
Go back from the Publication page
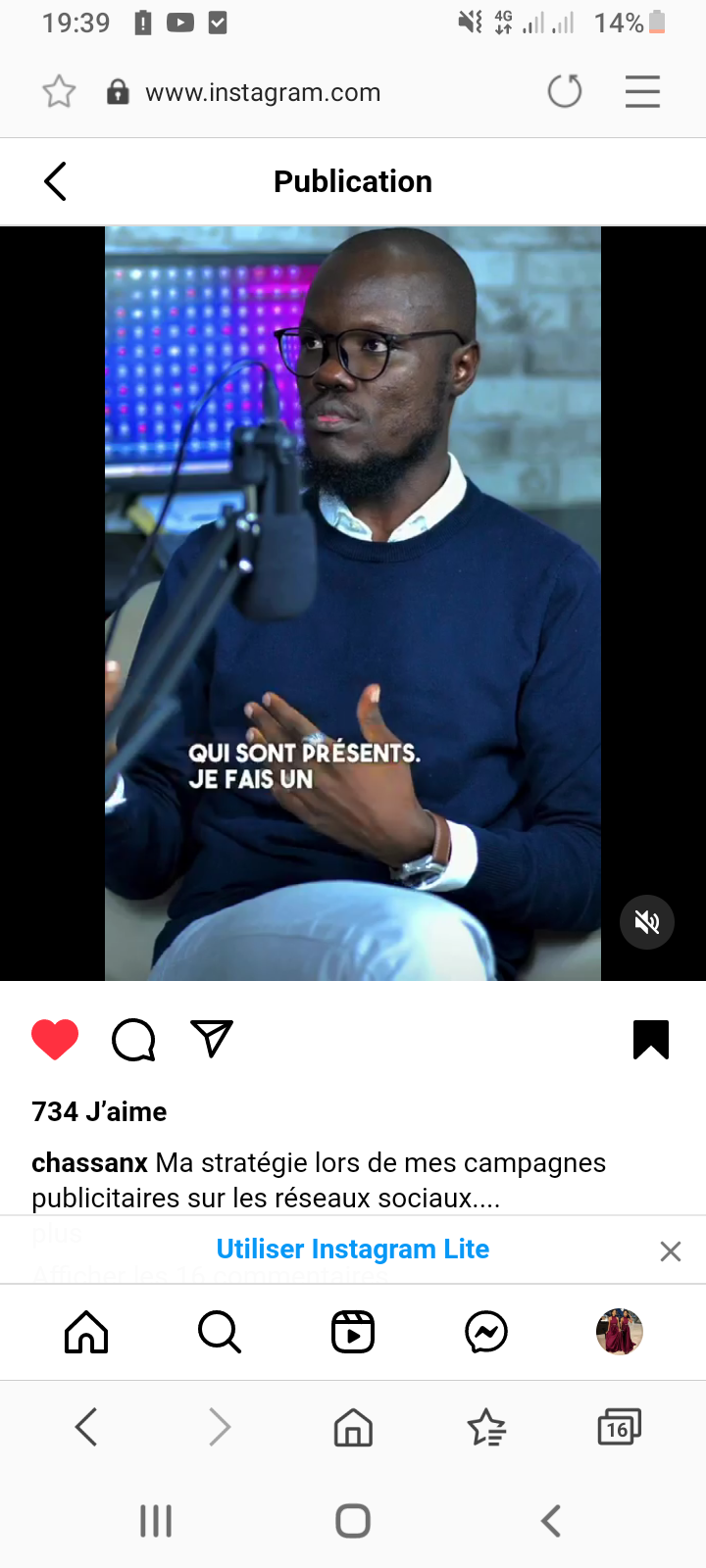coord(56,181)
